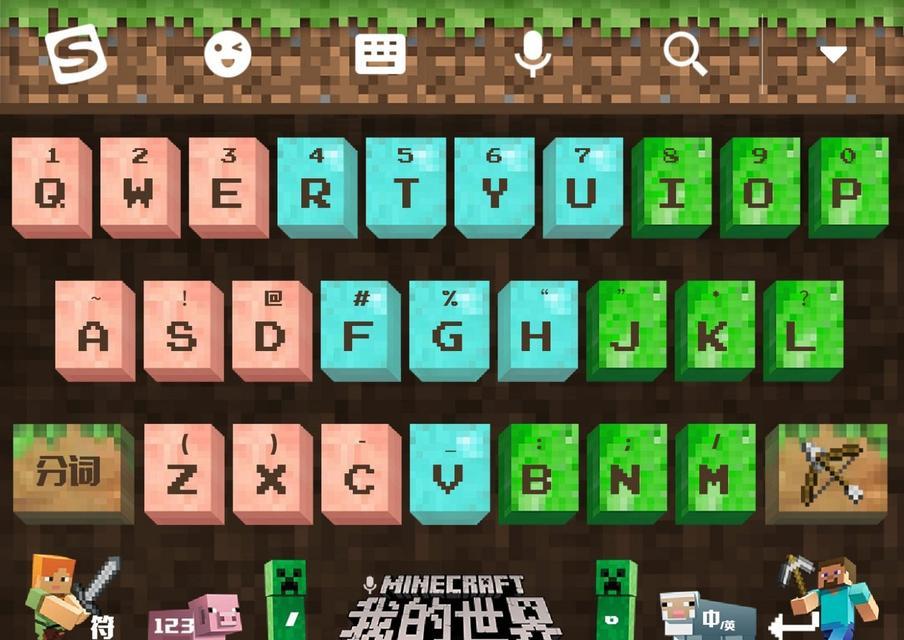Type the letter M
Screen dimensions: 904x640
tap(714, 473)
